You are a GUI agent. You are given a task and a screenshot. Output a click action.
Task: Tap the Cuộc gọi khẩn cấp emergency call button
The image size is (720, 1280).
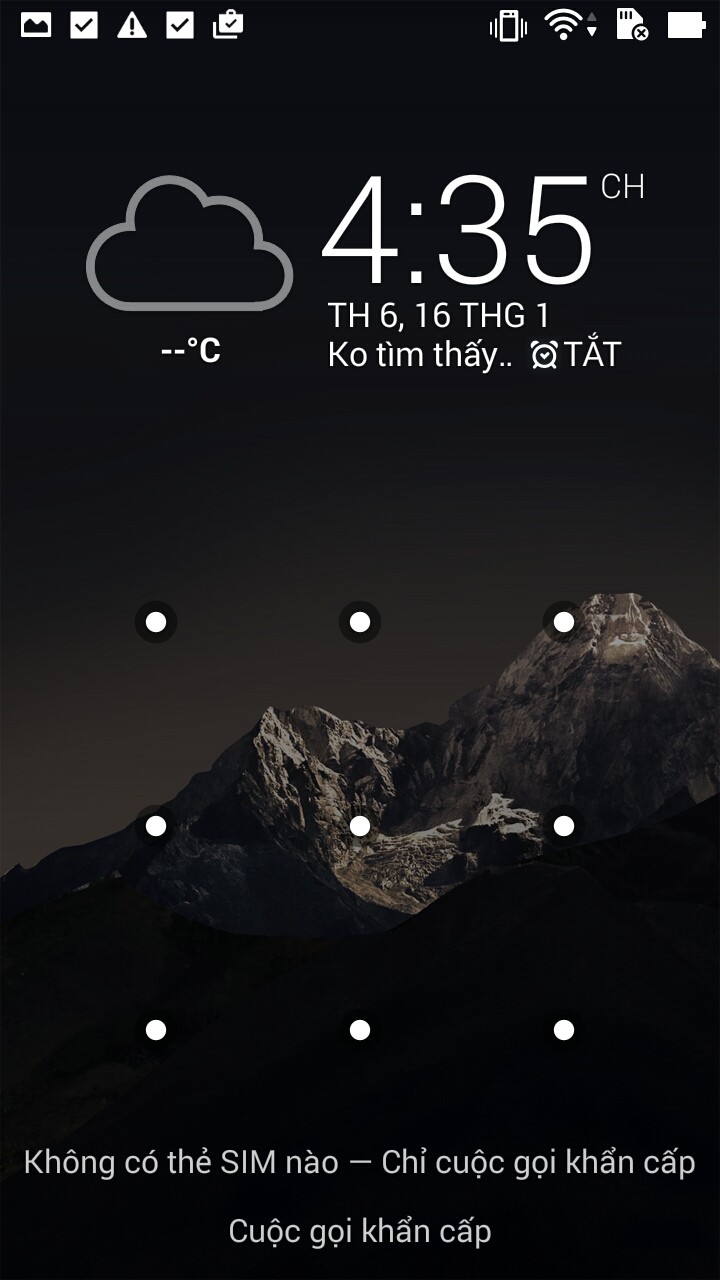click(x=360, y=1231)
